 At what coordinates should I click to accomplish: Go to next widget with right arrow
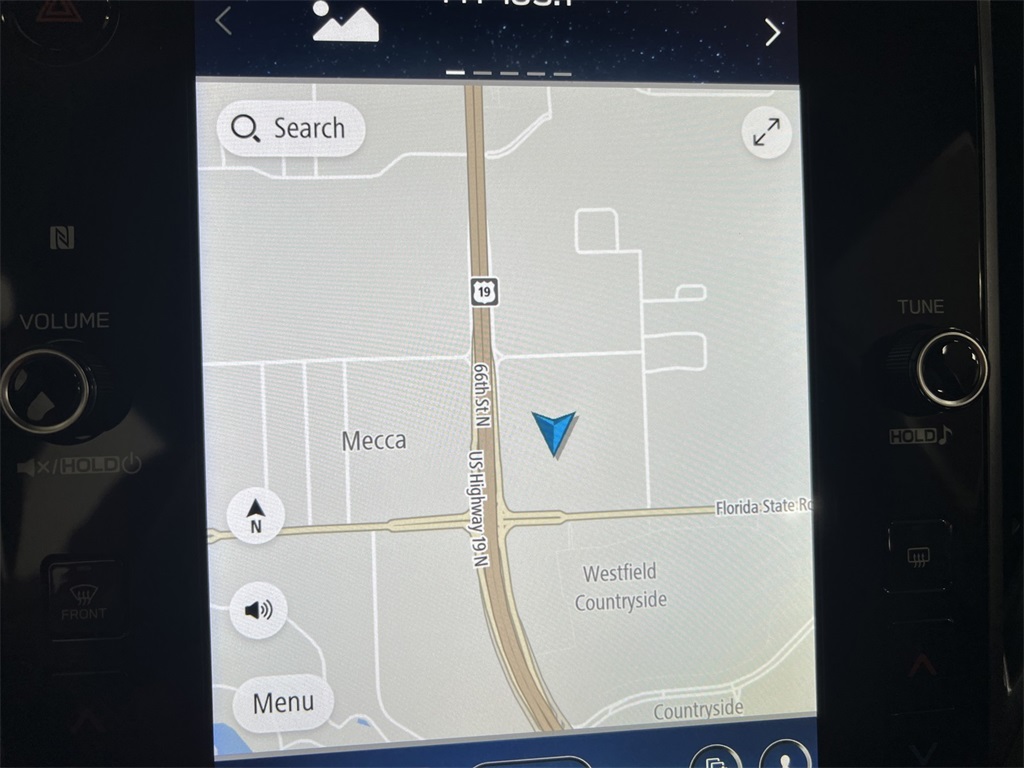click(772, 32)
